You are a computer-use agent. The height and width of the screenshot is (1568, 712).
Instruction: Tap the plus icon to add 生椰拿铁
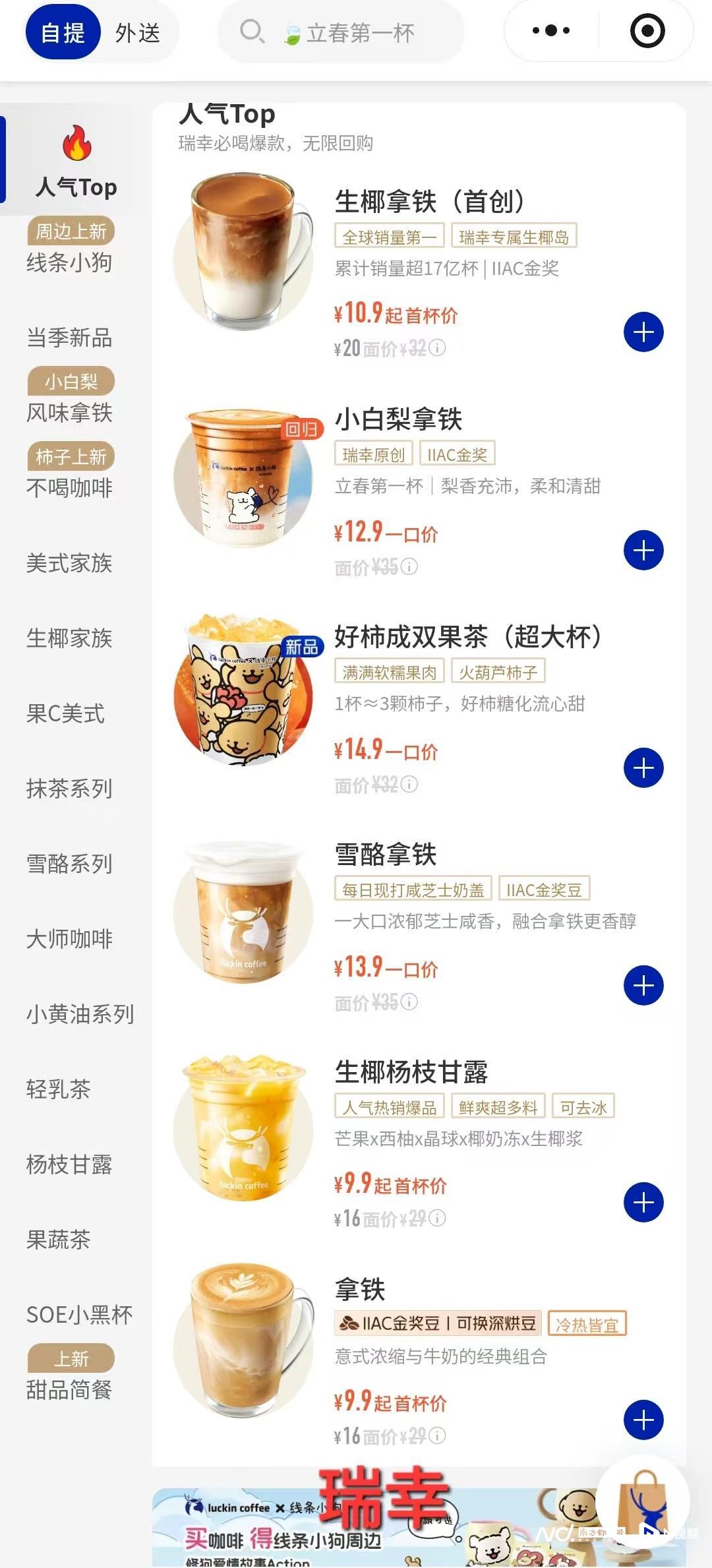[643, 332]
